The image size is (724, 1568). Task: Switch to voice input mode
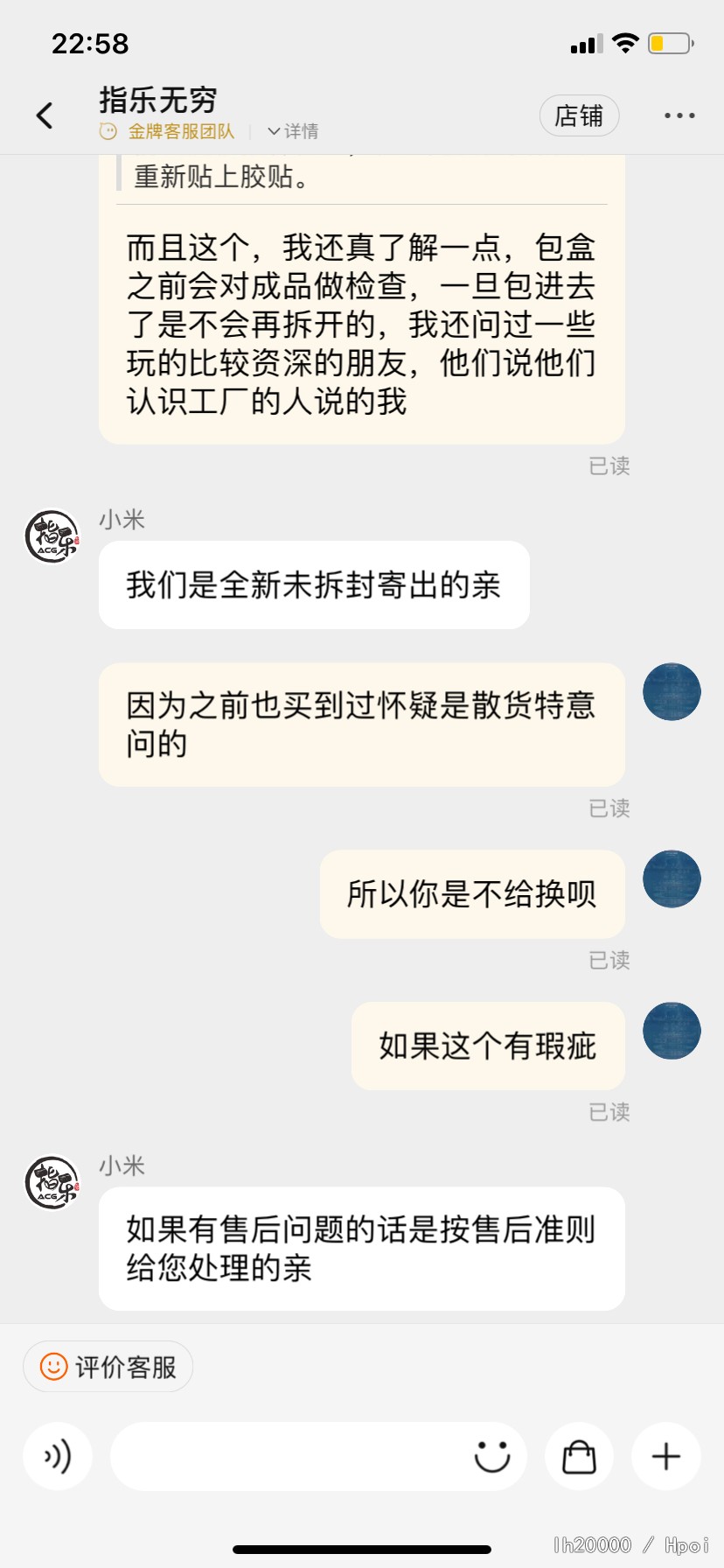tap(58, 1456)
